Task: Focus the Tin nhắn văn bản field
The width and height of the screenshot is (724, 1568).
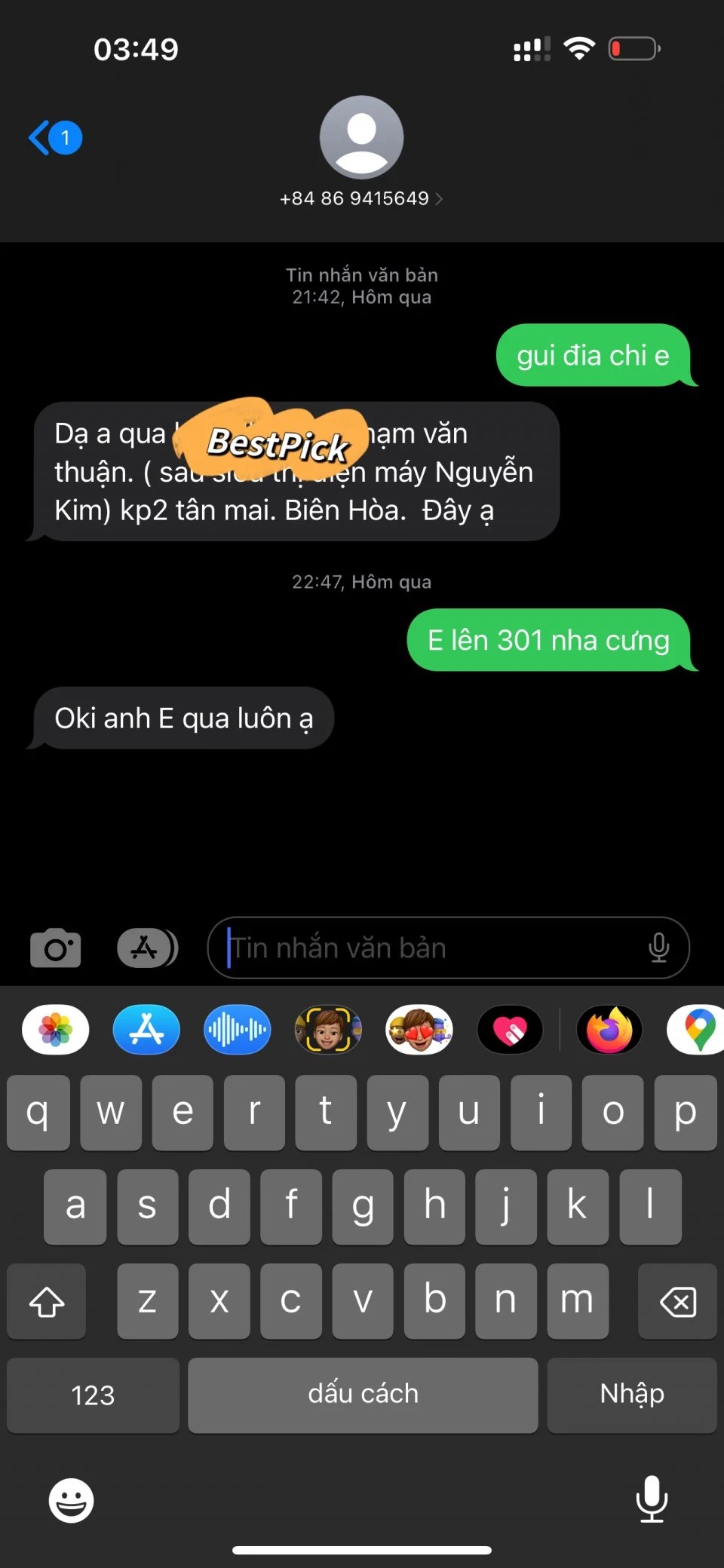Action: 430,948
